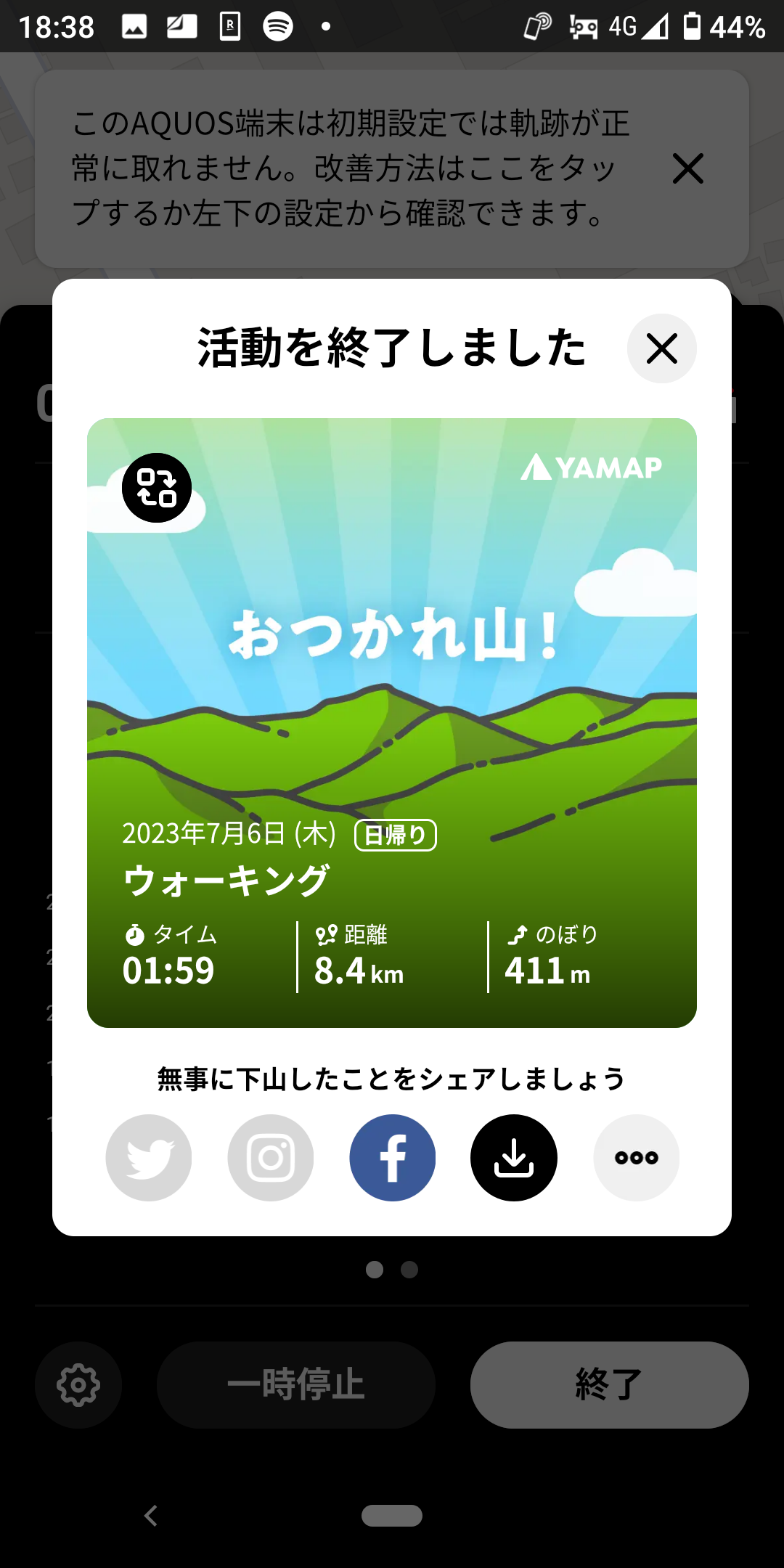This screenshot has width=784, height=1568.
Task: Download the activity share image
Action: pyautogui.click(x=514, y=1157)
